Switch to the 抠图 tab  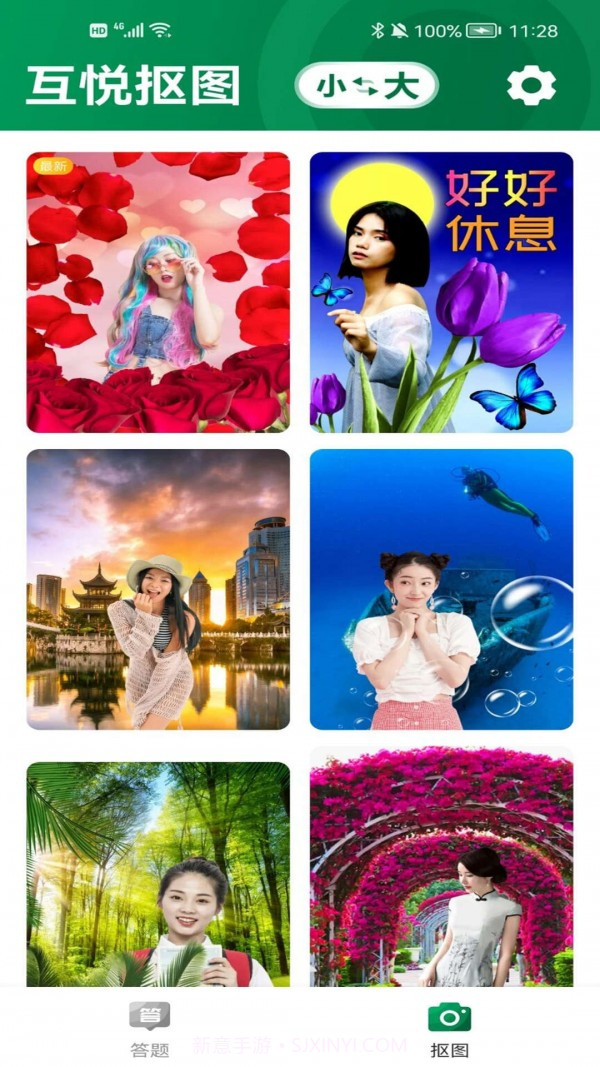[449, 1030]
